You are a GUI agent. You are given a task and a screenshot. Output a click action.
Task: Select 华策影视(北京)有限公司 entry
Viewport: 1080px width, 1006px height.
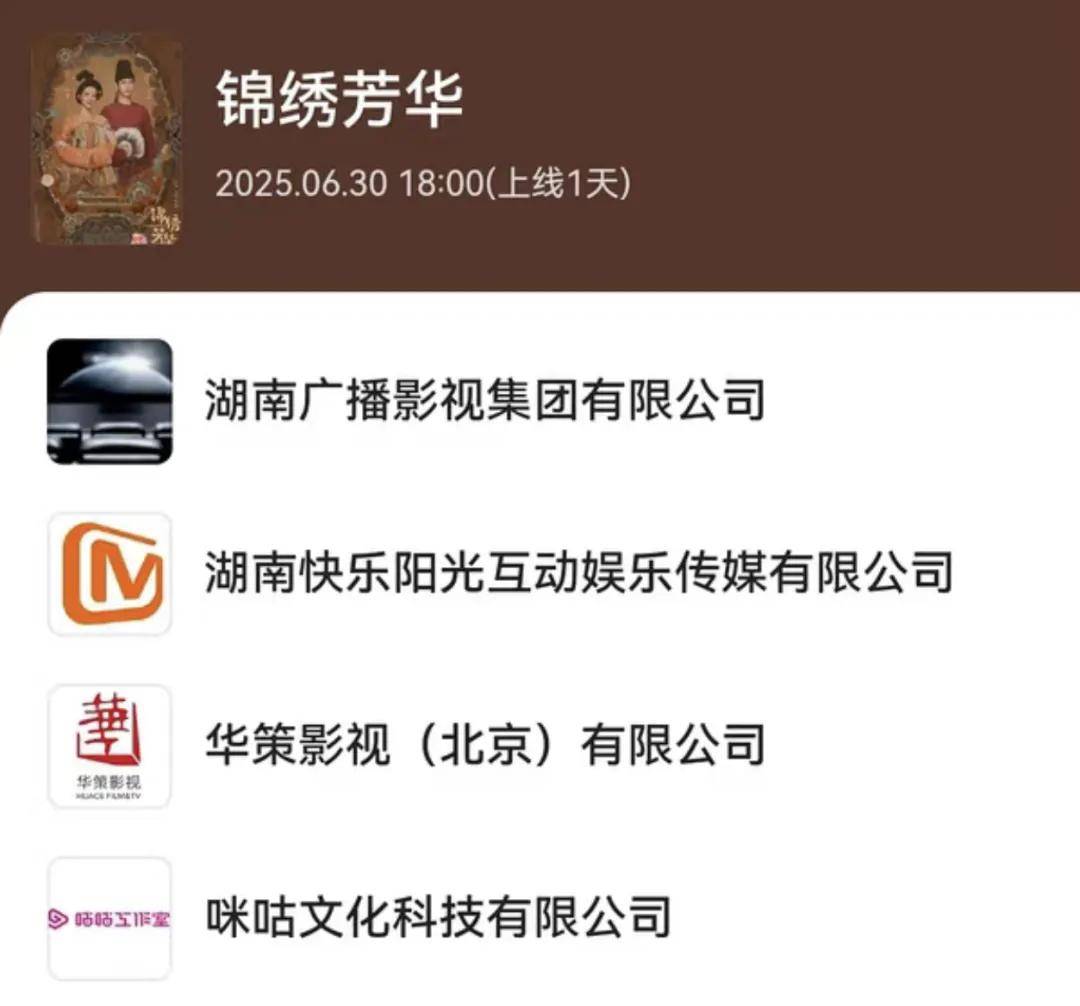(485, 746)
